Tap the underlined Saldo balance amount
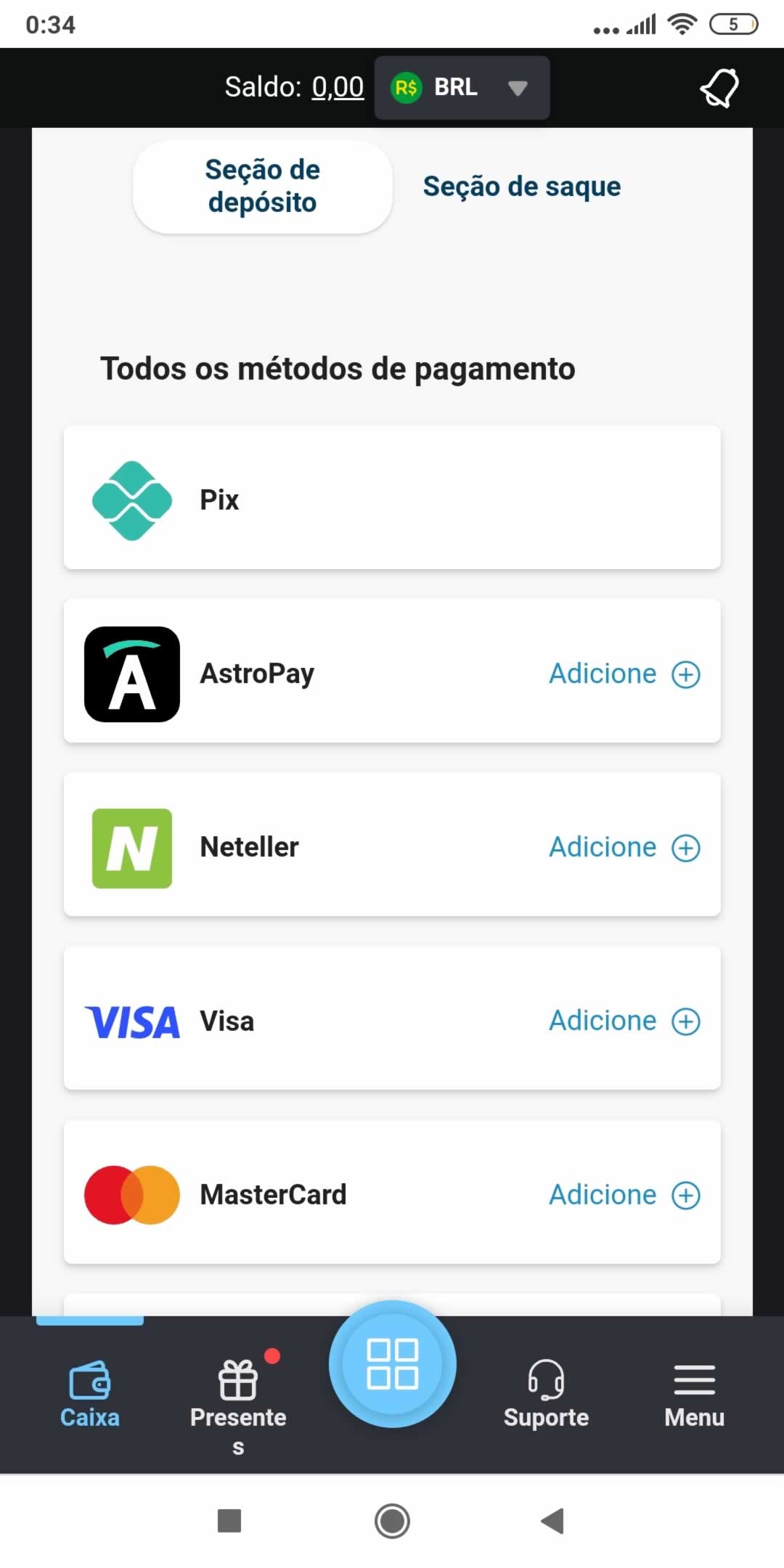The width and height of the screenshot is (784, 1568). tap(338, 88)
